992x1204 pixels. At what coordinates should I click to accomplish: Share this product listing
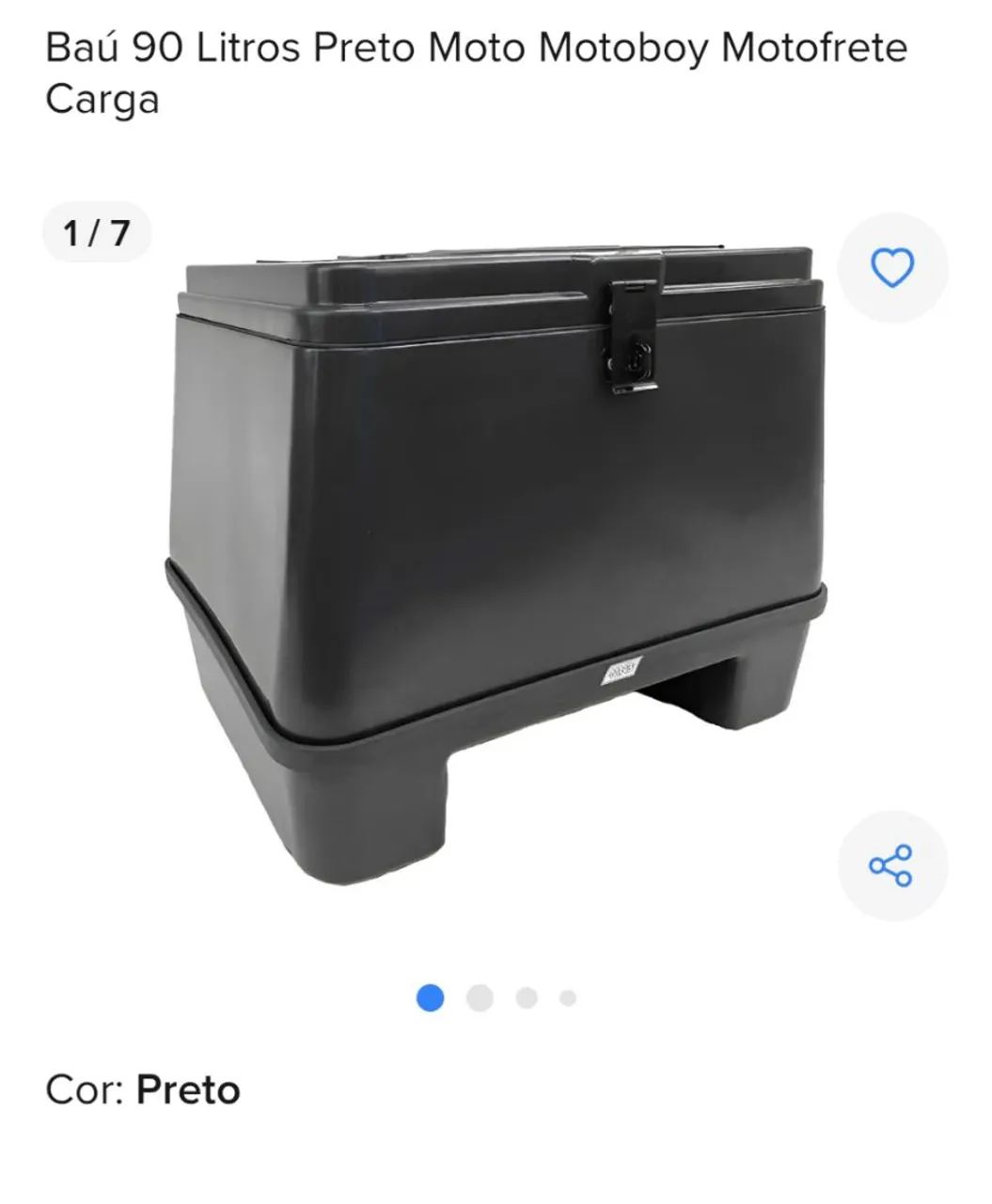coord(891,865)
